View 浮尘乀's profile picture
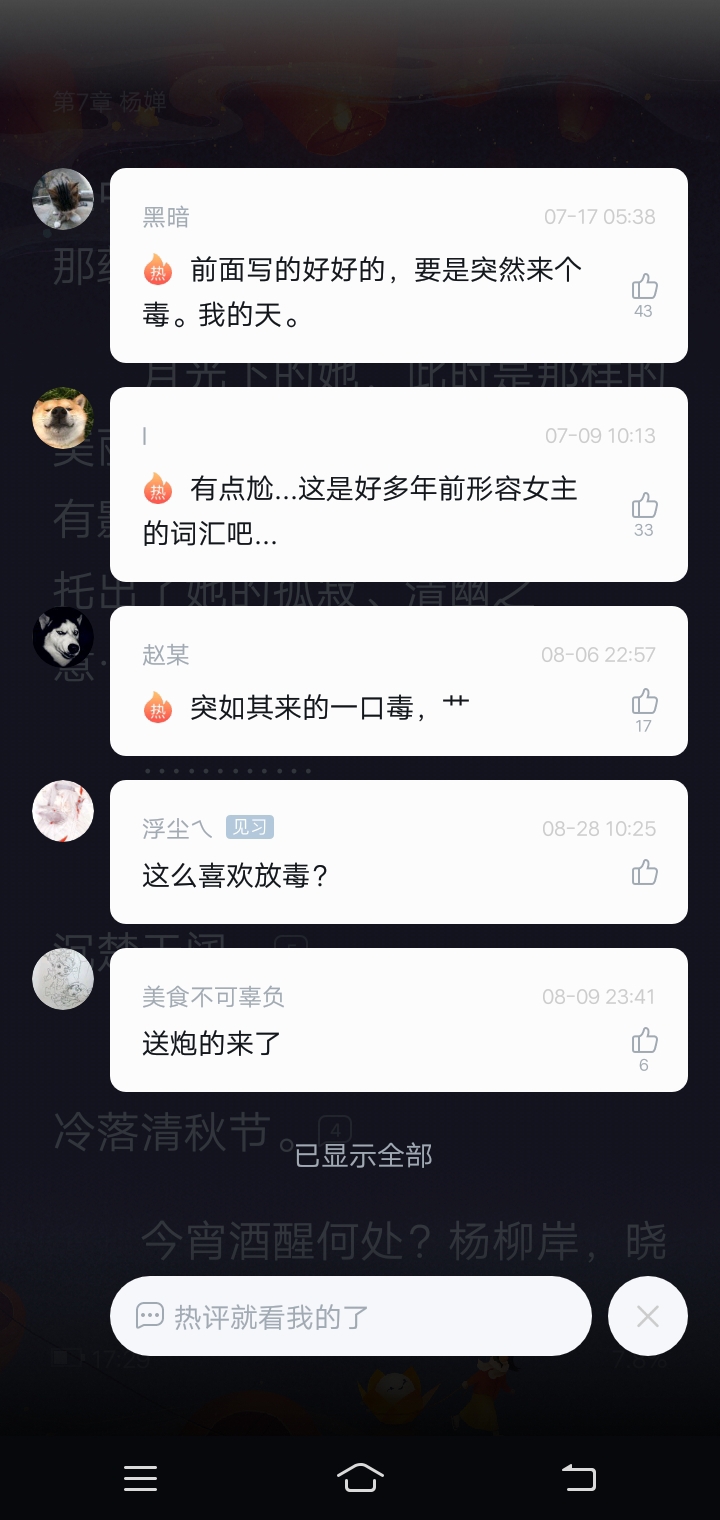 tap(63, 811)
